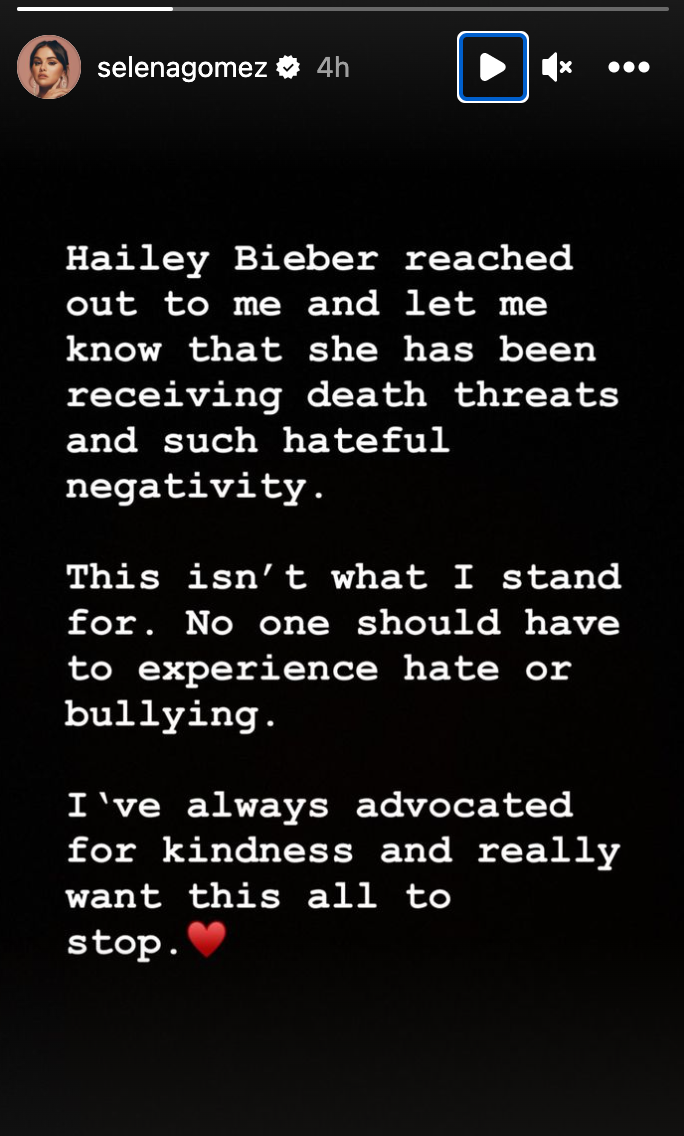Unmute the story audio
Viewport: 684px width, 1136px height.
pyautogui.click(x=556, y=67)
